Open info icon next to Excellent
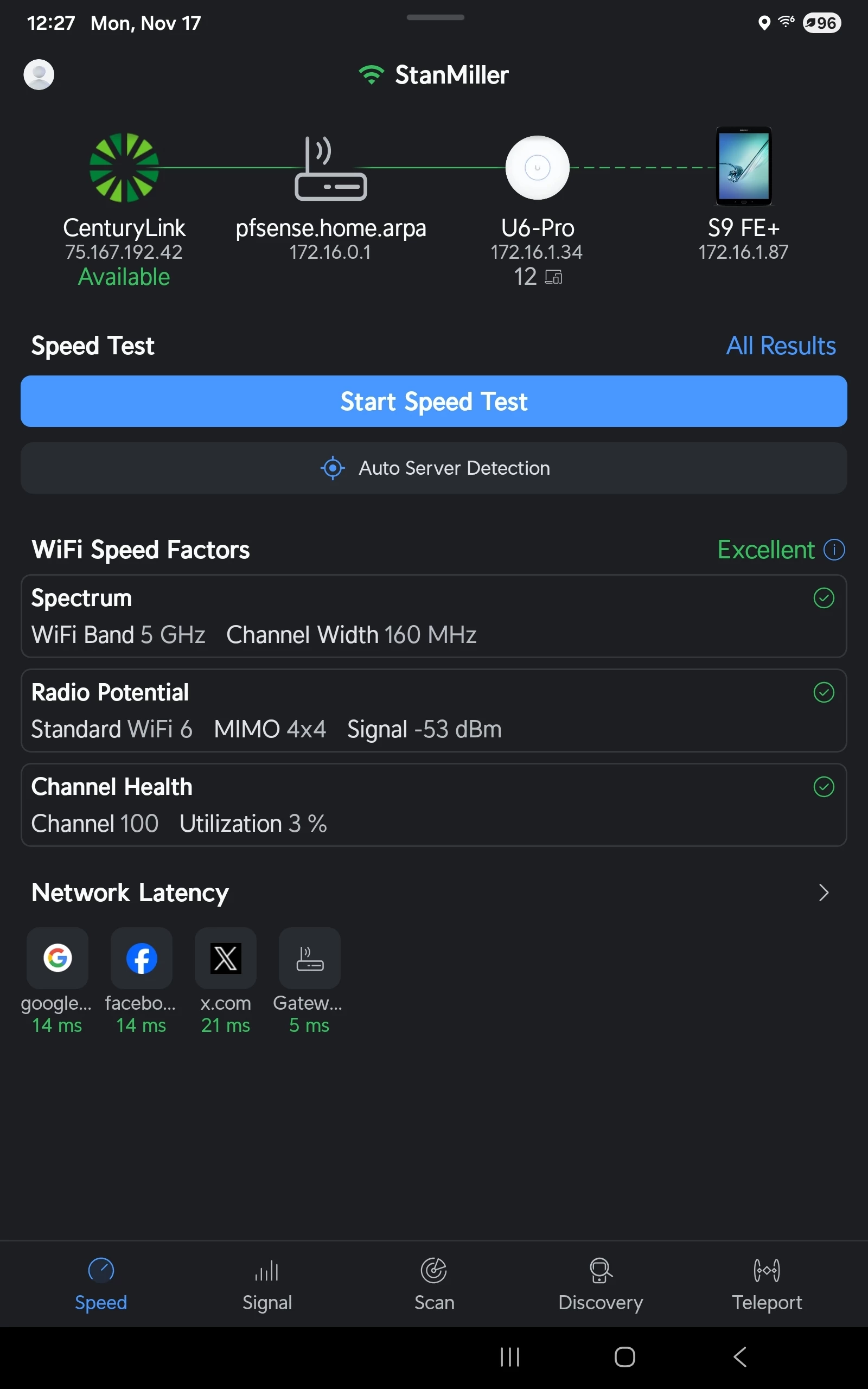Screen dimensions: 868x1389 (x=834, y=549)
